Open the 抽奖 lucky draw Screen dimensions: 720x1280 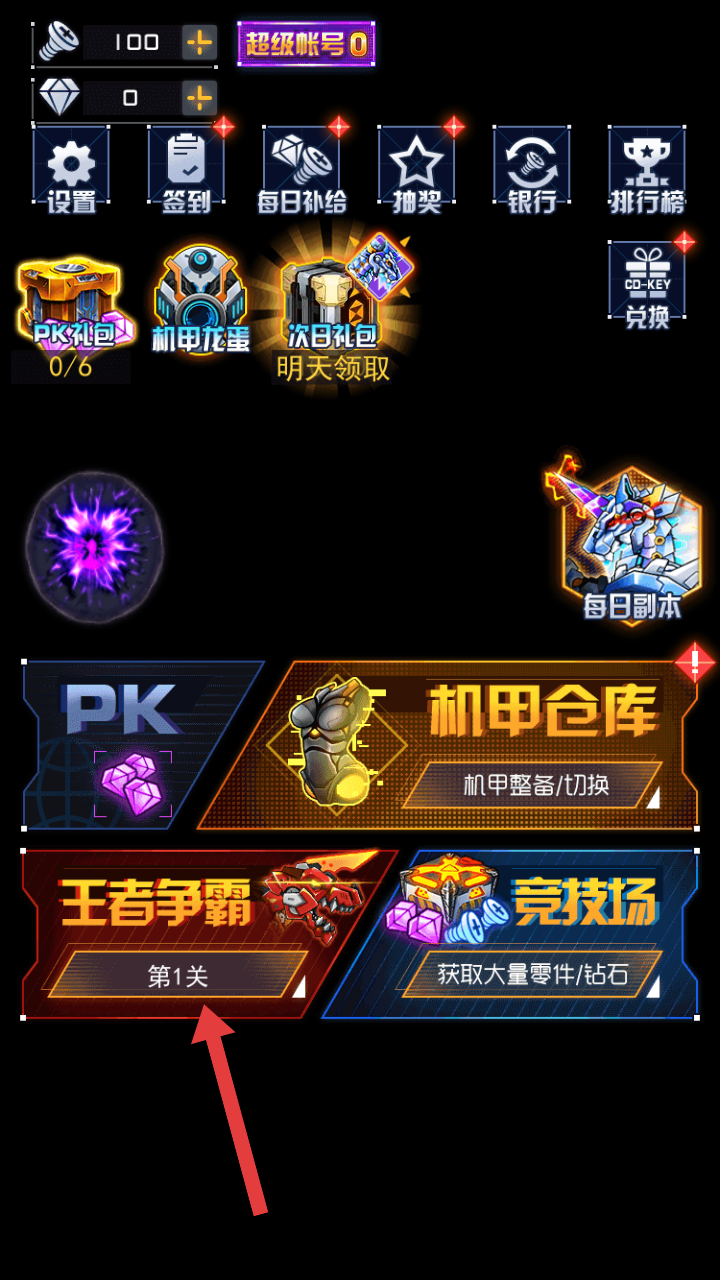417,170
